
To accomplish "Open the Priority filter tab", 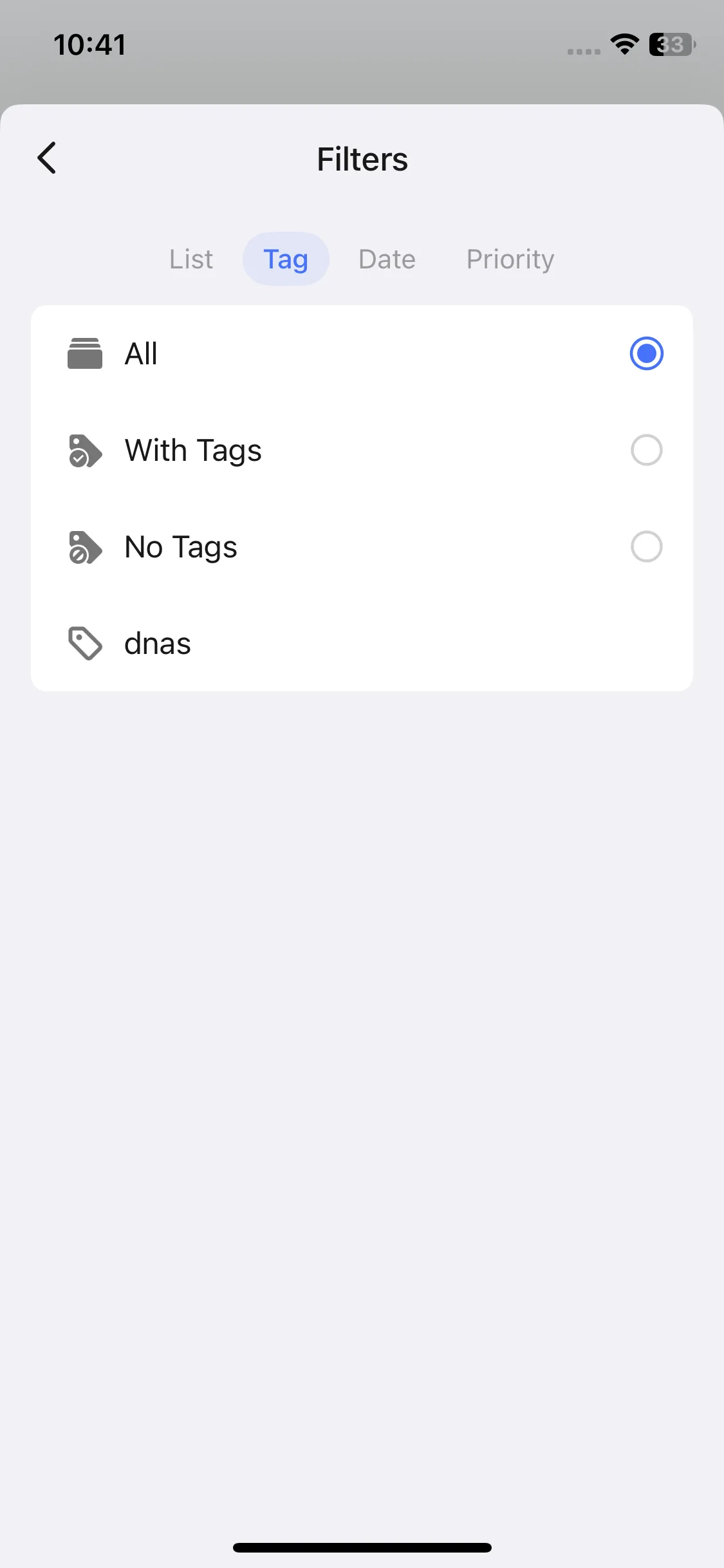I will (510, 259).
